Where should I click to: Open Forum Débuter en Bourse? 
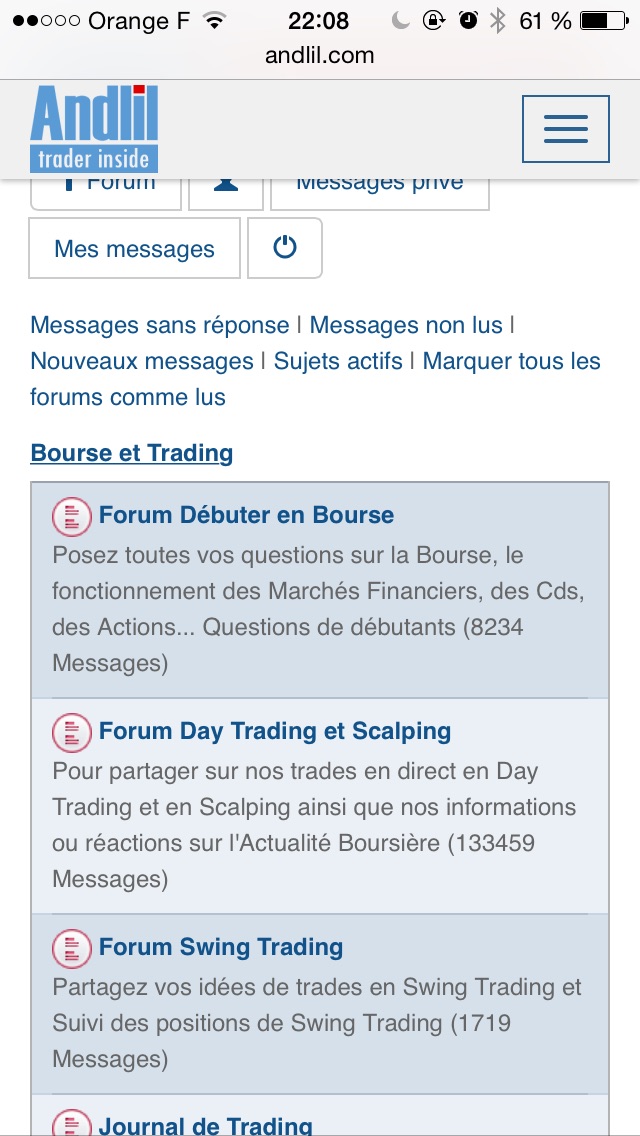click(246, 515)
